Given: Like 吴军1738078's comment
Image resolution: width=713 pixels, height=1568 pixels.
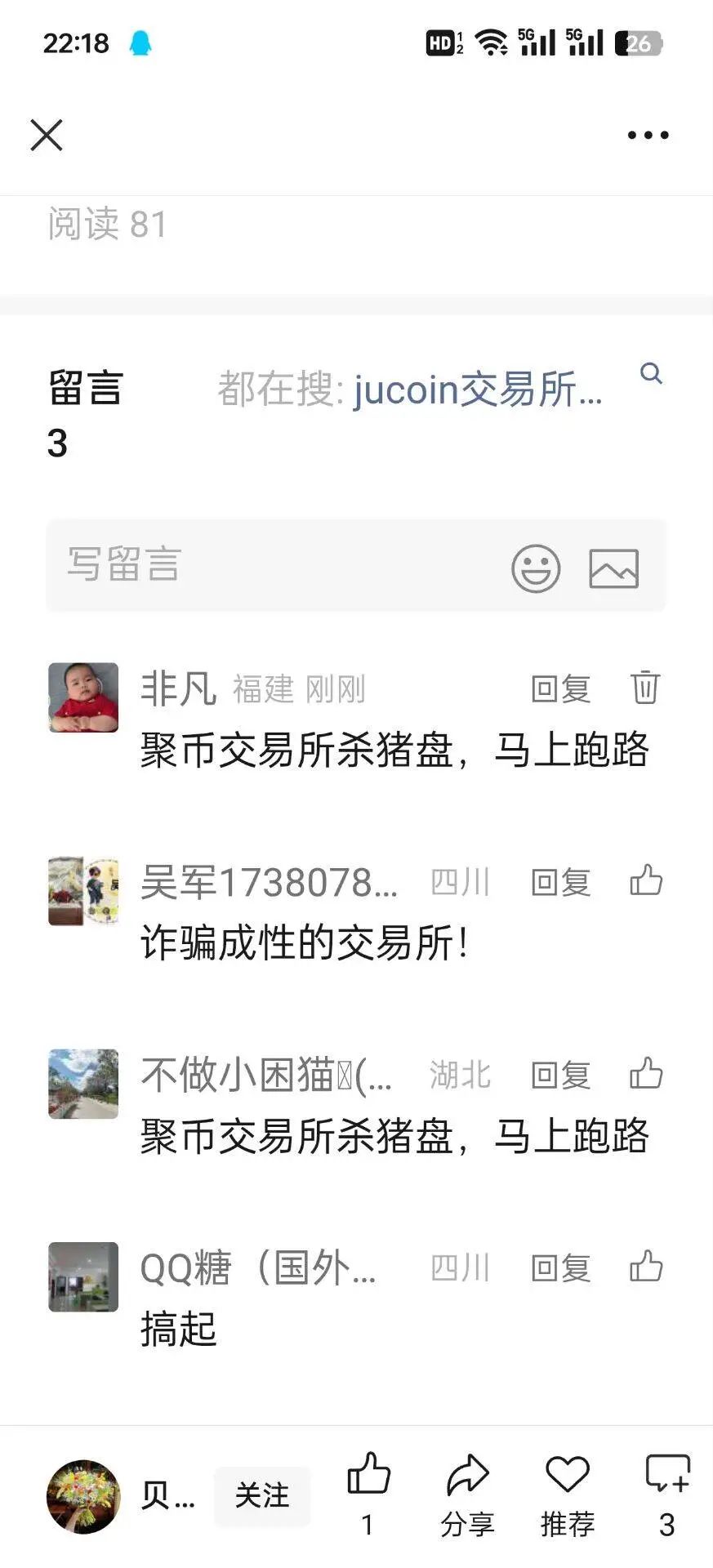Looking at the screenshot, I should tap(646, 880).
